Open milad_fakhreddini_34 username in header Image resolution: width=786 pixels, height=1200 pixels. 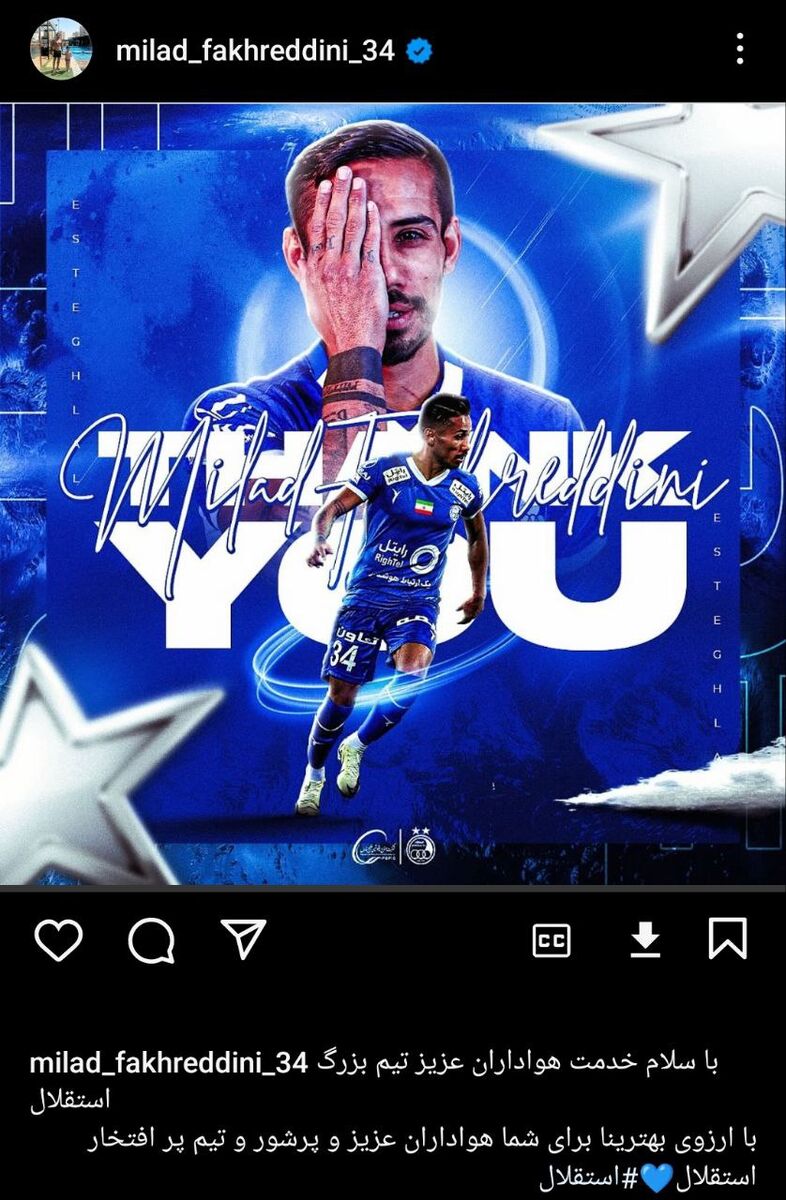tap(255, 50)
